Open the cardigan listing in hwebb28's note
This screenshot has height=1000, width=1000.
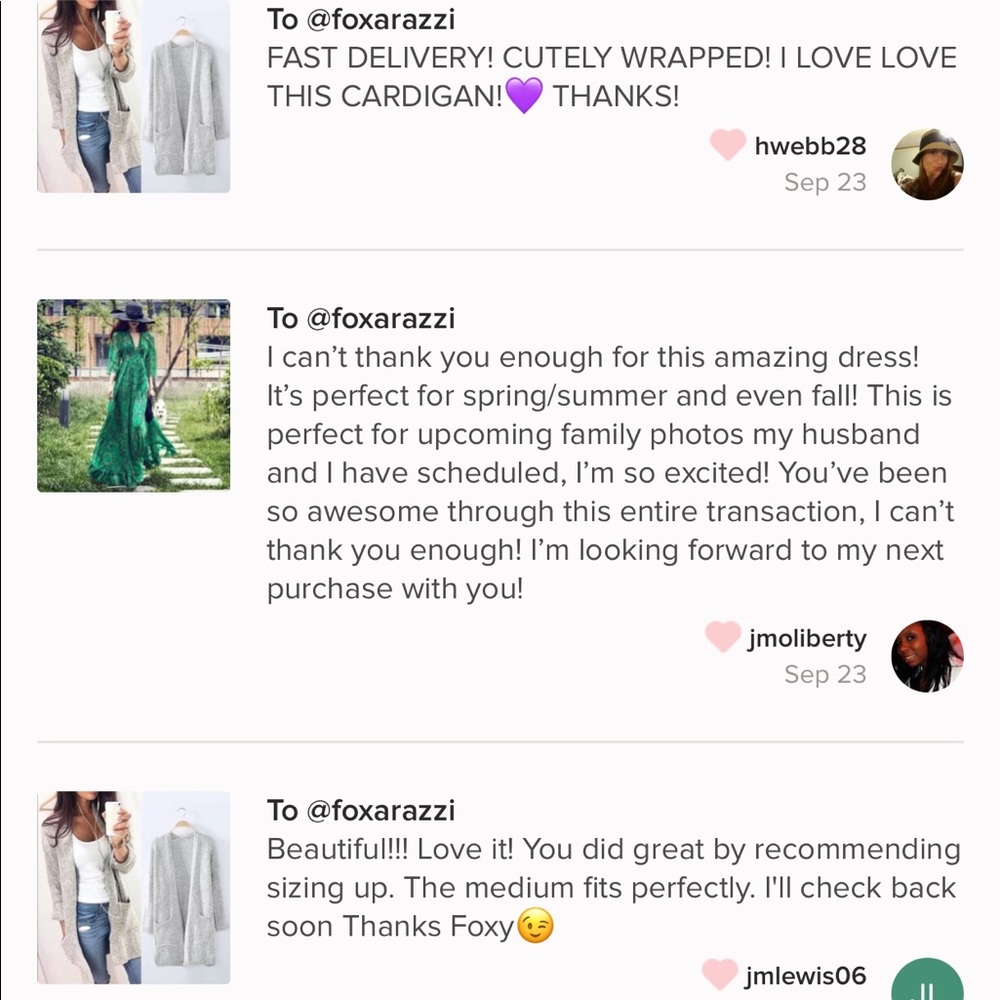133,97
